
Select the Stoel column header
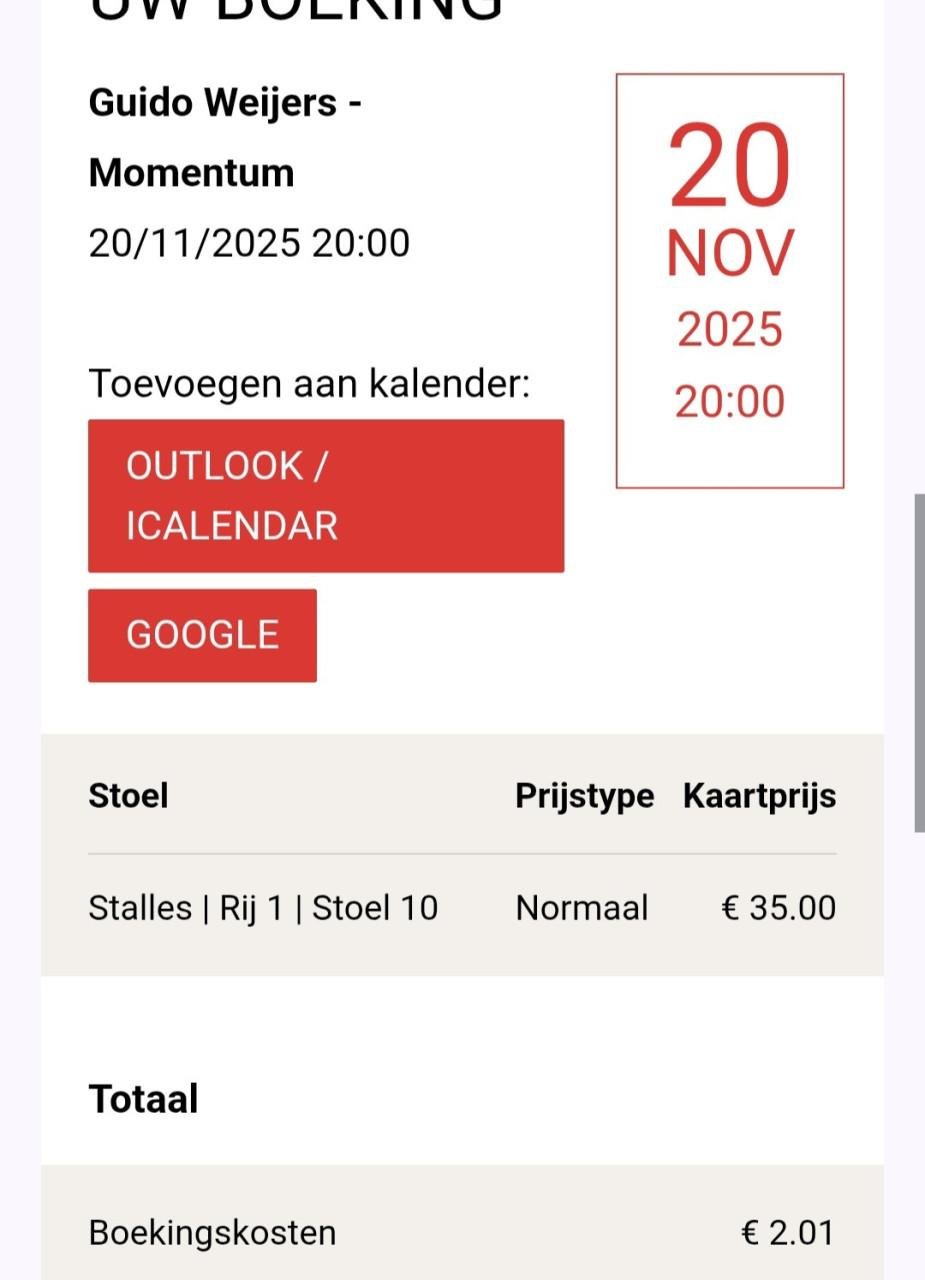(x=128, y=795)
